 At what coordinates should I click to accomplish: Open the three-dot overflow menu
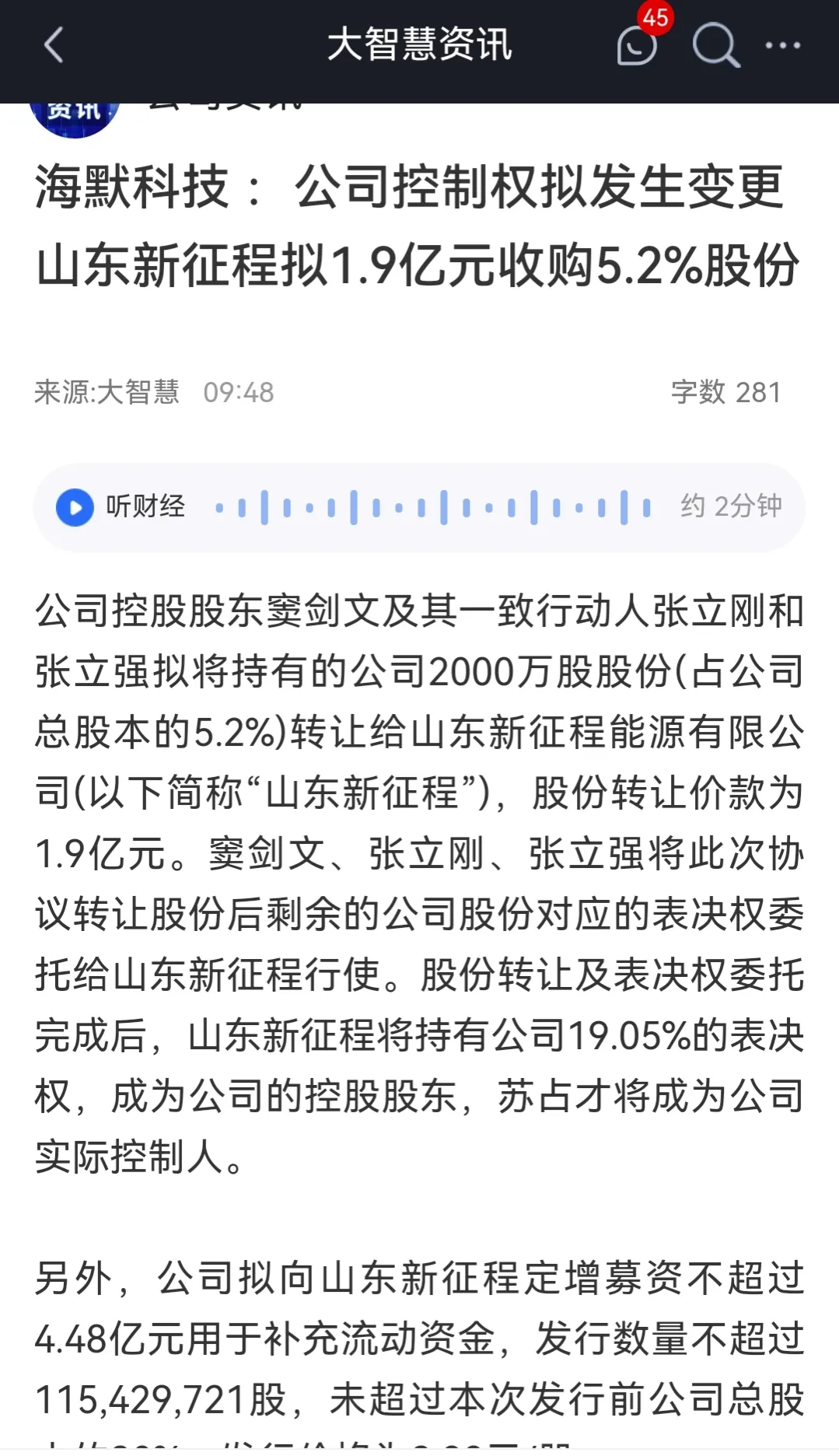782,45
